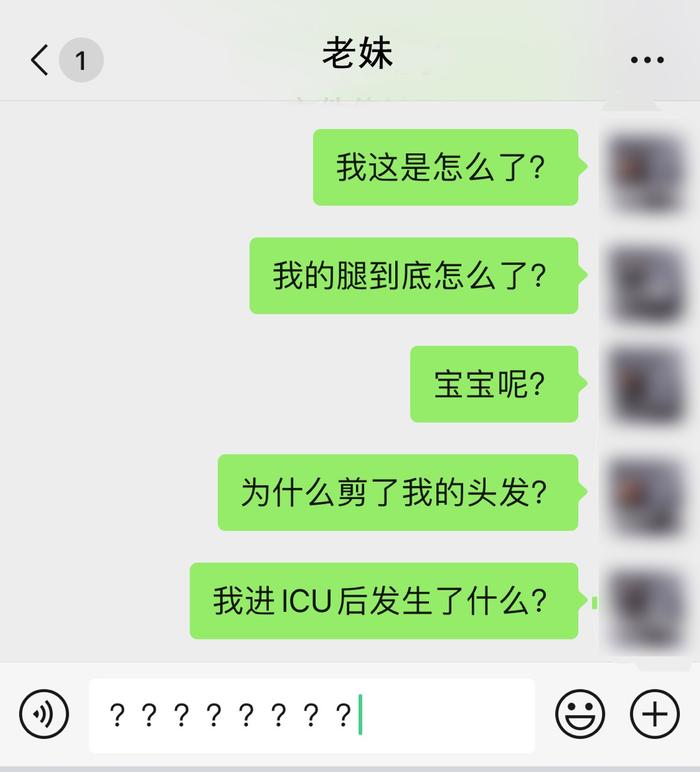Tap avatar beside '我这是怎么了?' message

646,168
